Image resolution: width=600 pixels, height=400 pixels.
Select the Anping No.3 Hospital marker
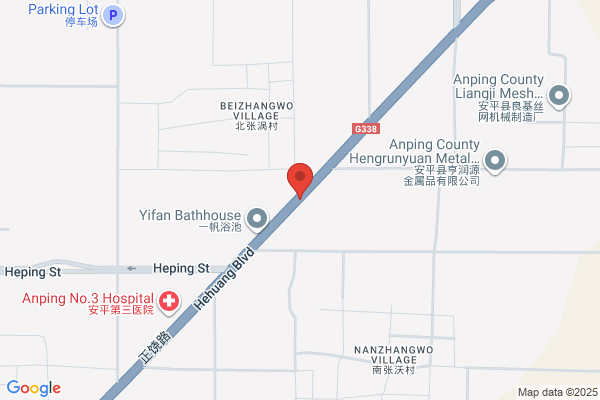(169, 302)
